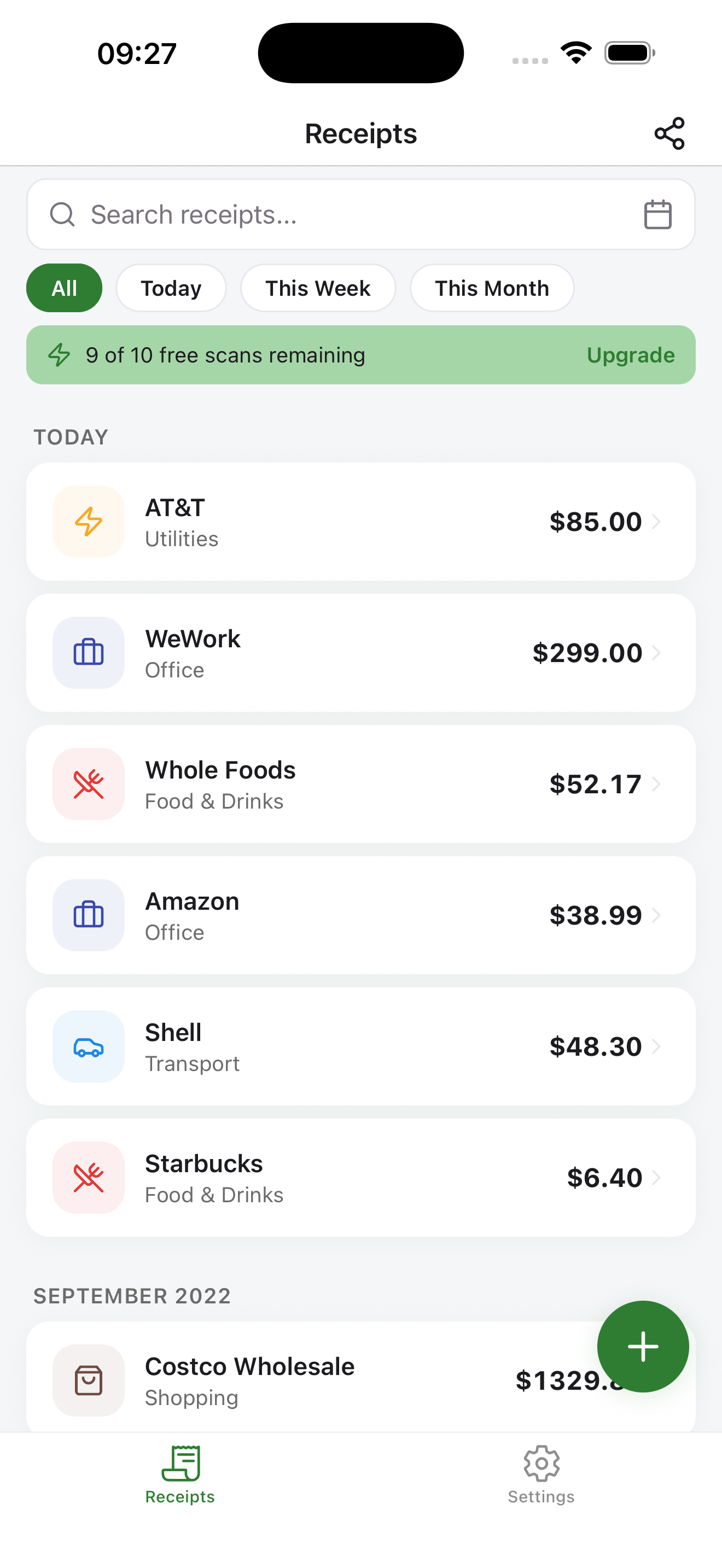This screenshot has width=722, height=1568.
Task: Tap the Costco shopping bag icon
Action: (88, 1380)
